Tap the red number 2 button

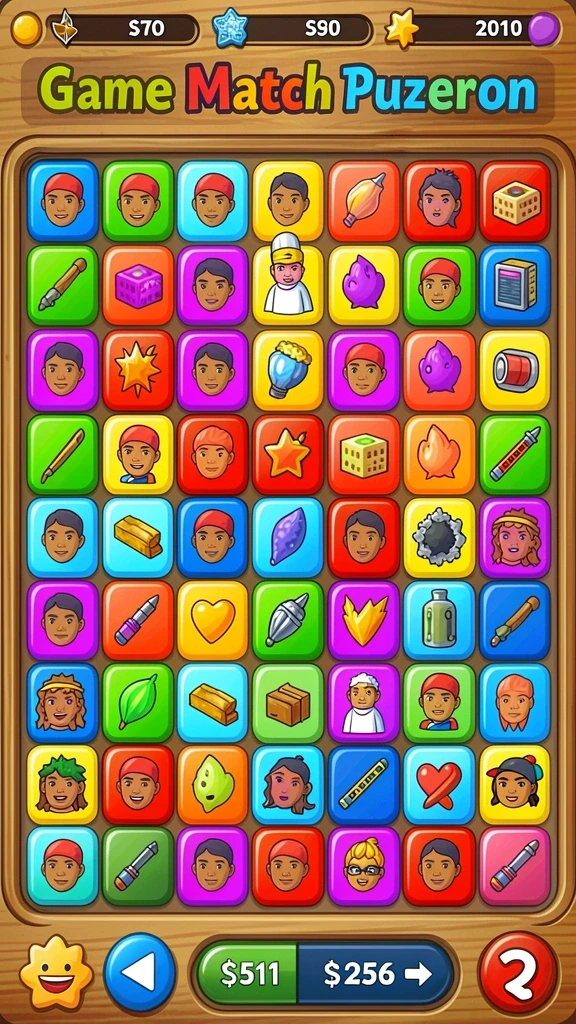click(x=519, y=972)
